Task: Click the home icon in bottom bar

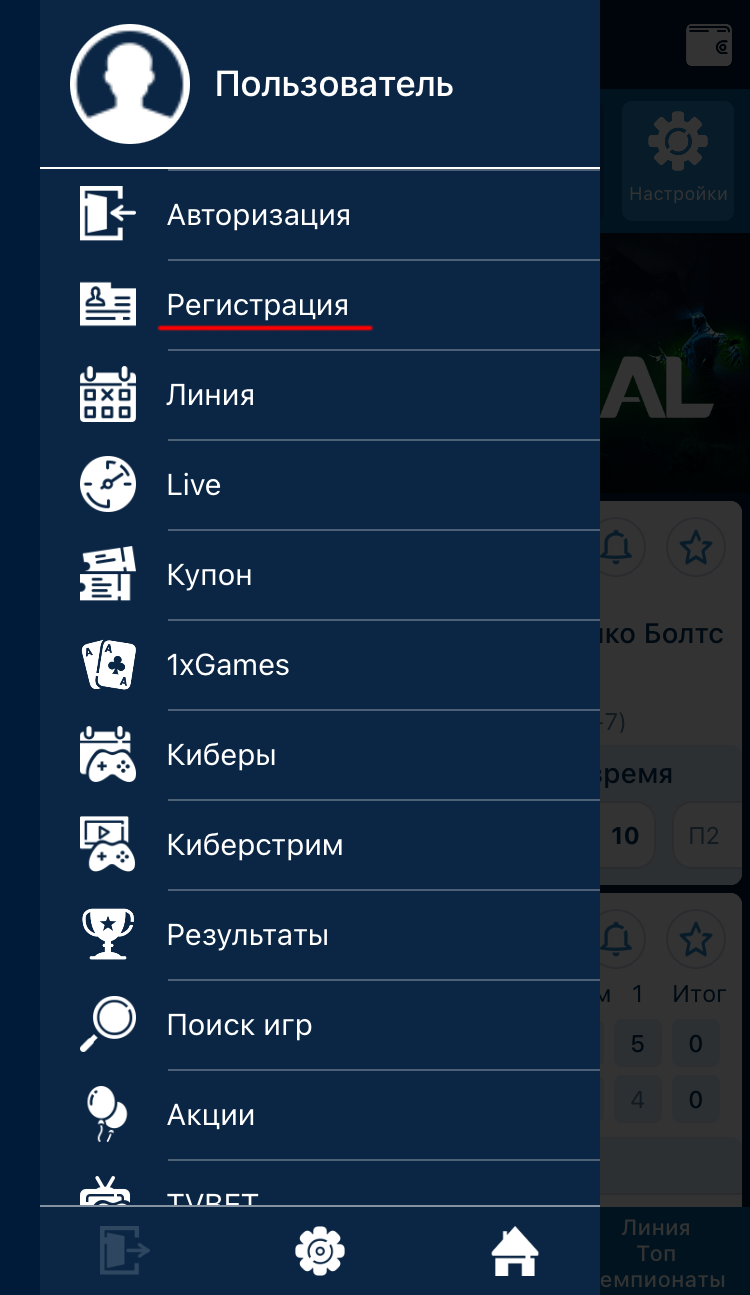Action: 513,1250
